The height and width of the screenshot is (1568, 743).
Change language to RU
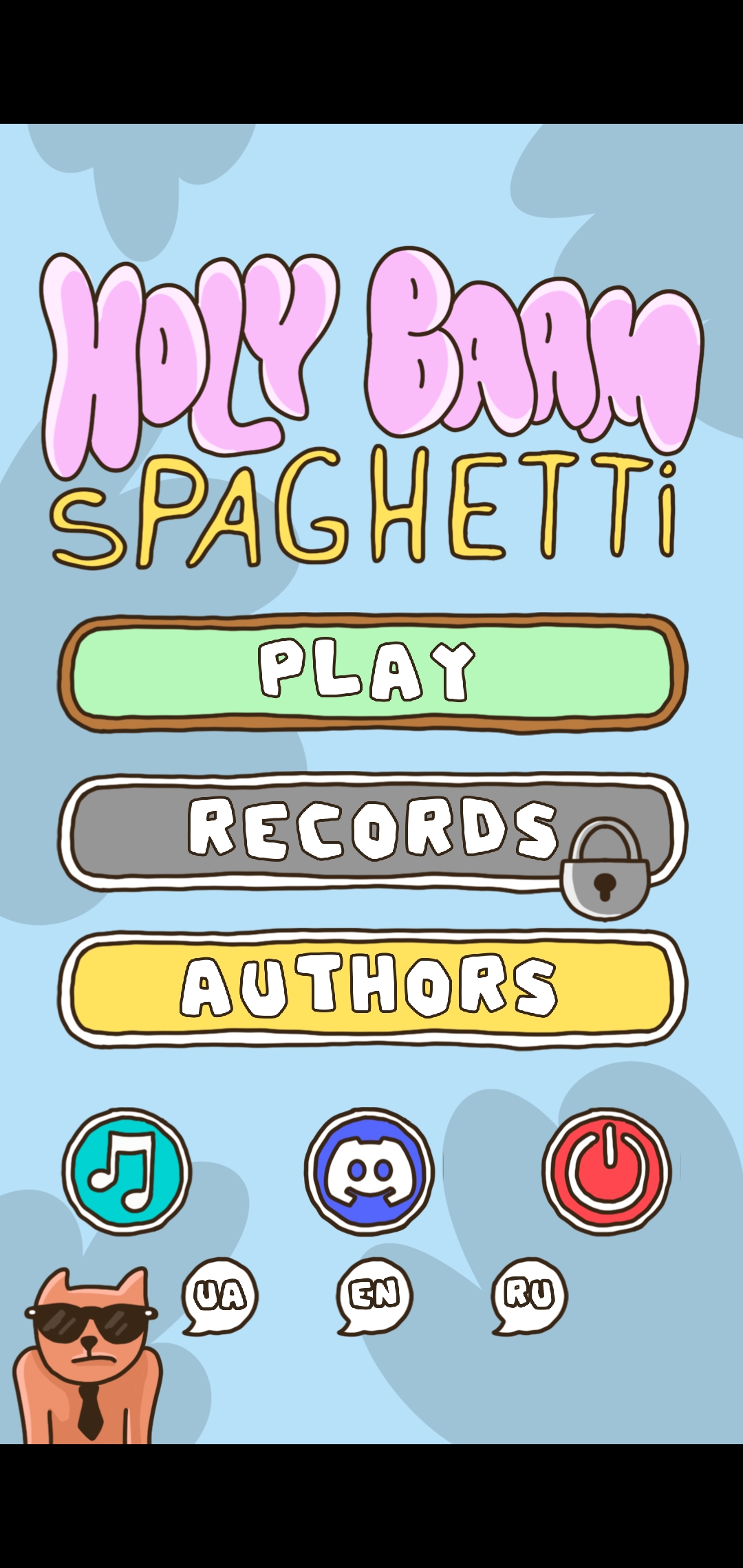[530, 1294]
